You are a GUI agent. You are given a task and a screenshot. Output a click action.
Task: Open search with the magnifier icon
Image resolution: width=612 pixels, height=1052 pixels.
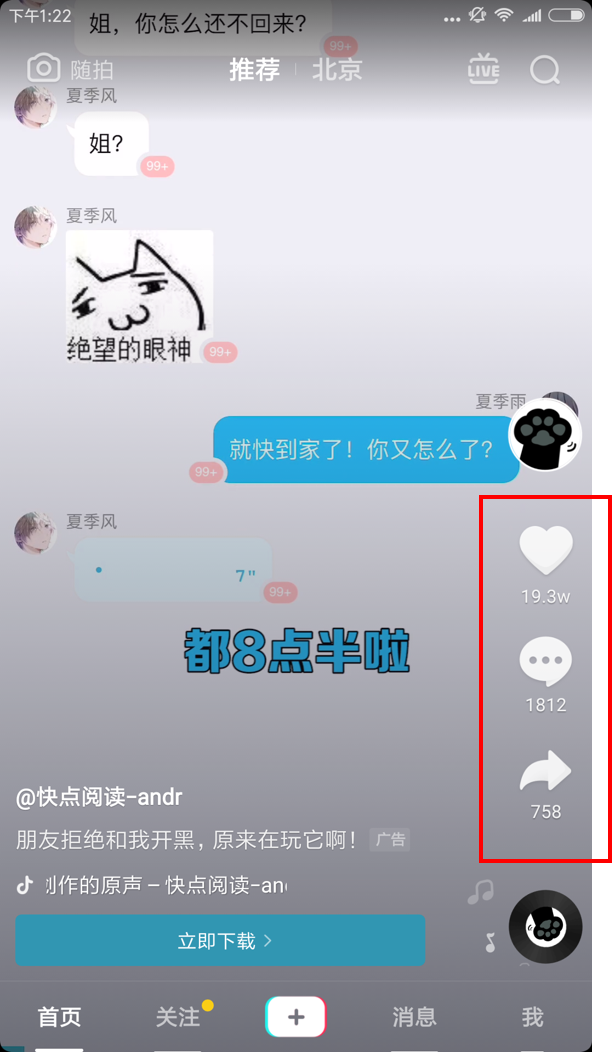coord(545,69)
